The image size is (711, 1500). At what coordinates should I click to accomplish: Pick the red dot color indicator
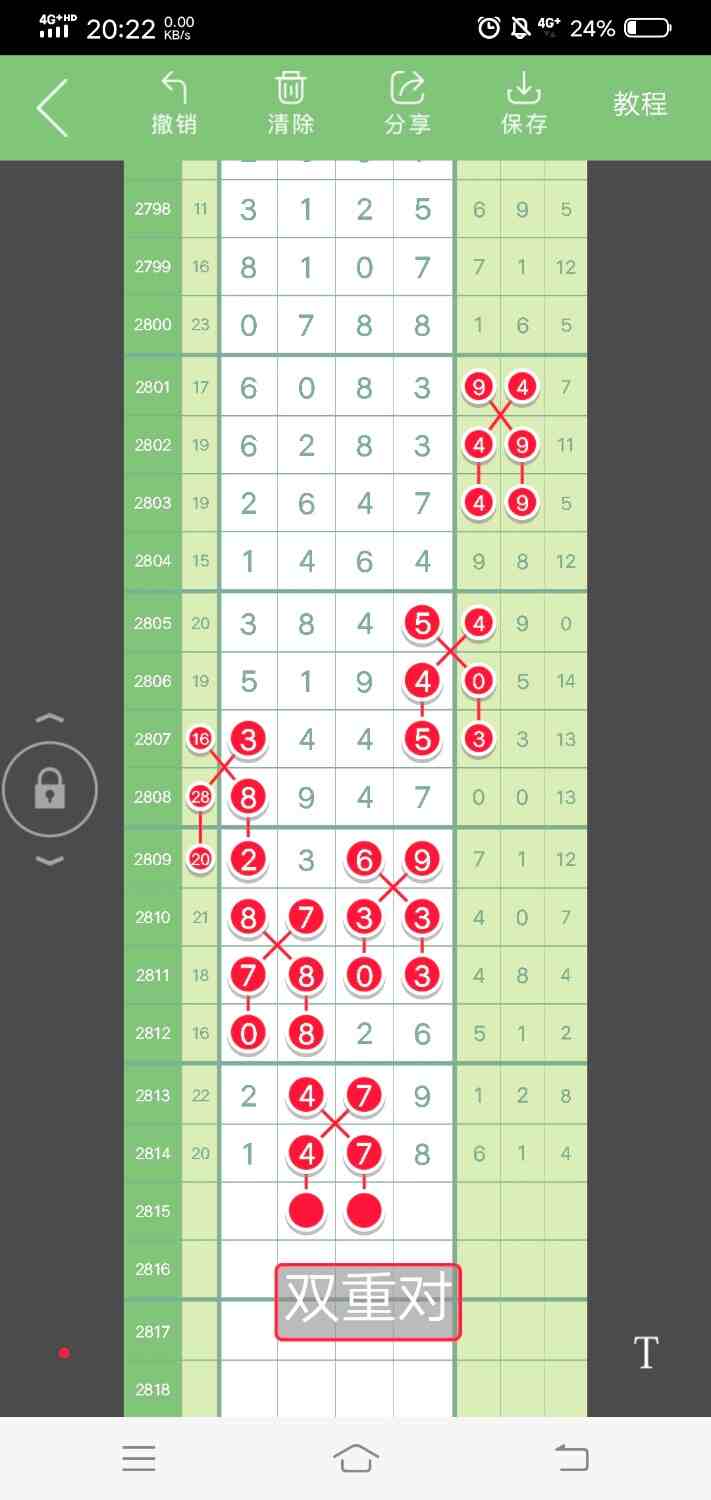(x=64, y=1353)
